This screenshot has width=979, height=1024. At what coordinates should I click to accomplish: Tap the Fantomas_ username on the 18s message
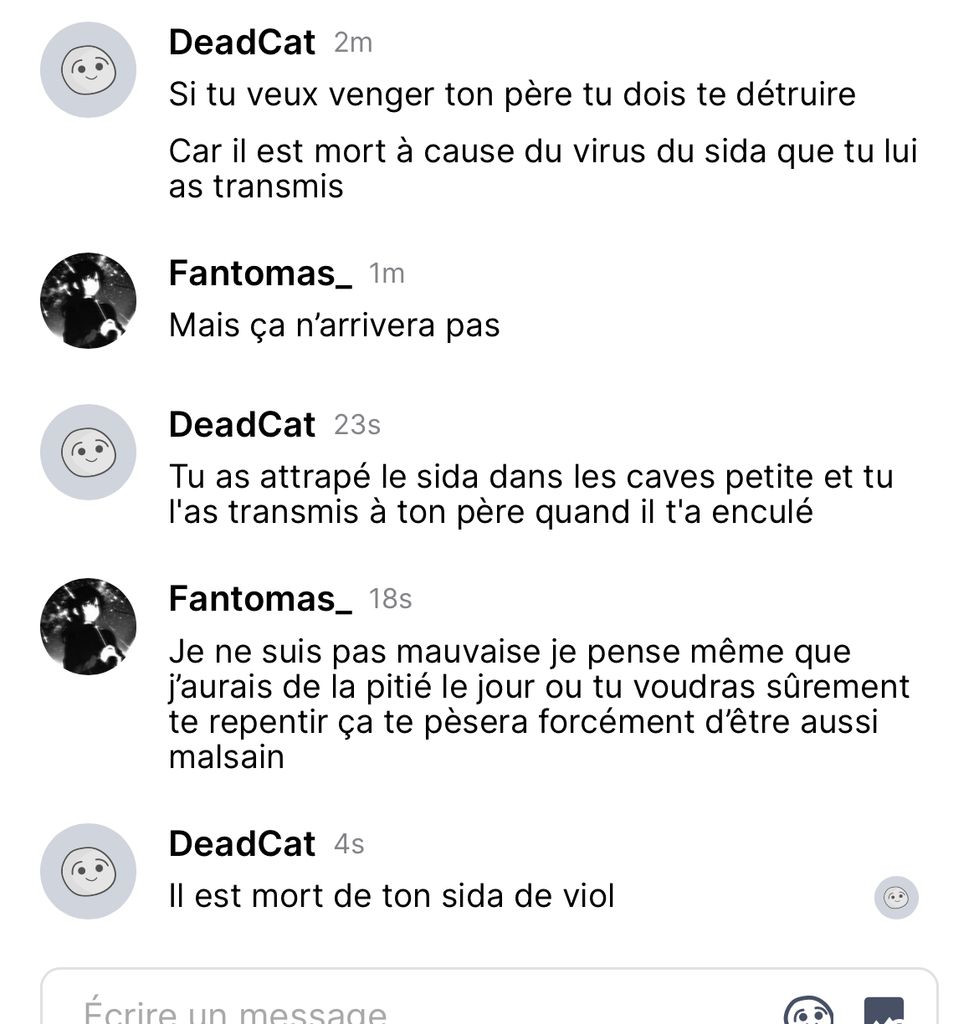click(260, 598)
